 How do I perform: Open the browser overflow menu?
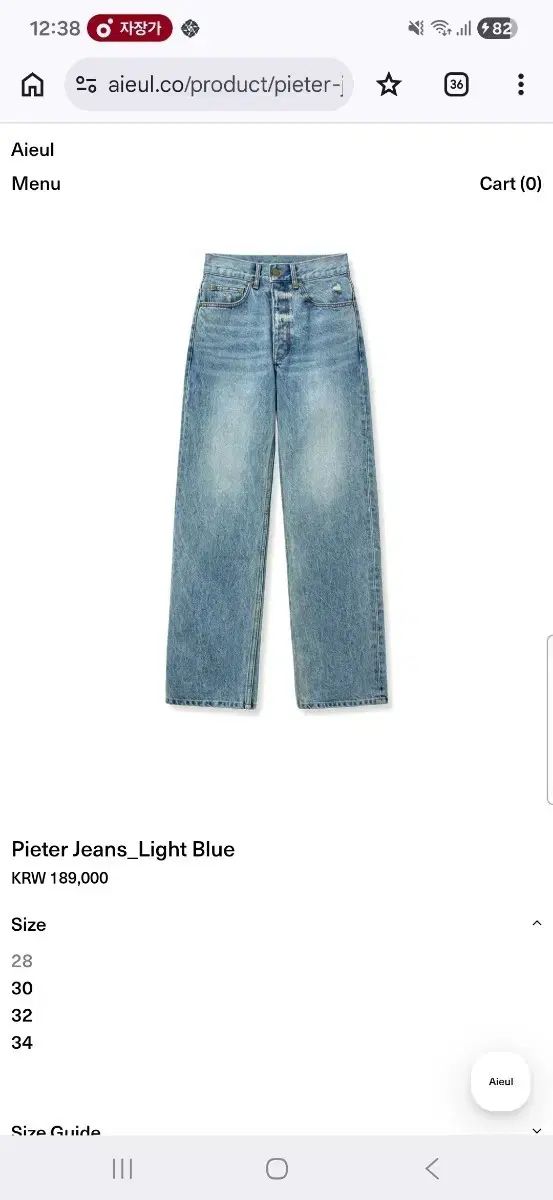(521, 85)
